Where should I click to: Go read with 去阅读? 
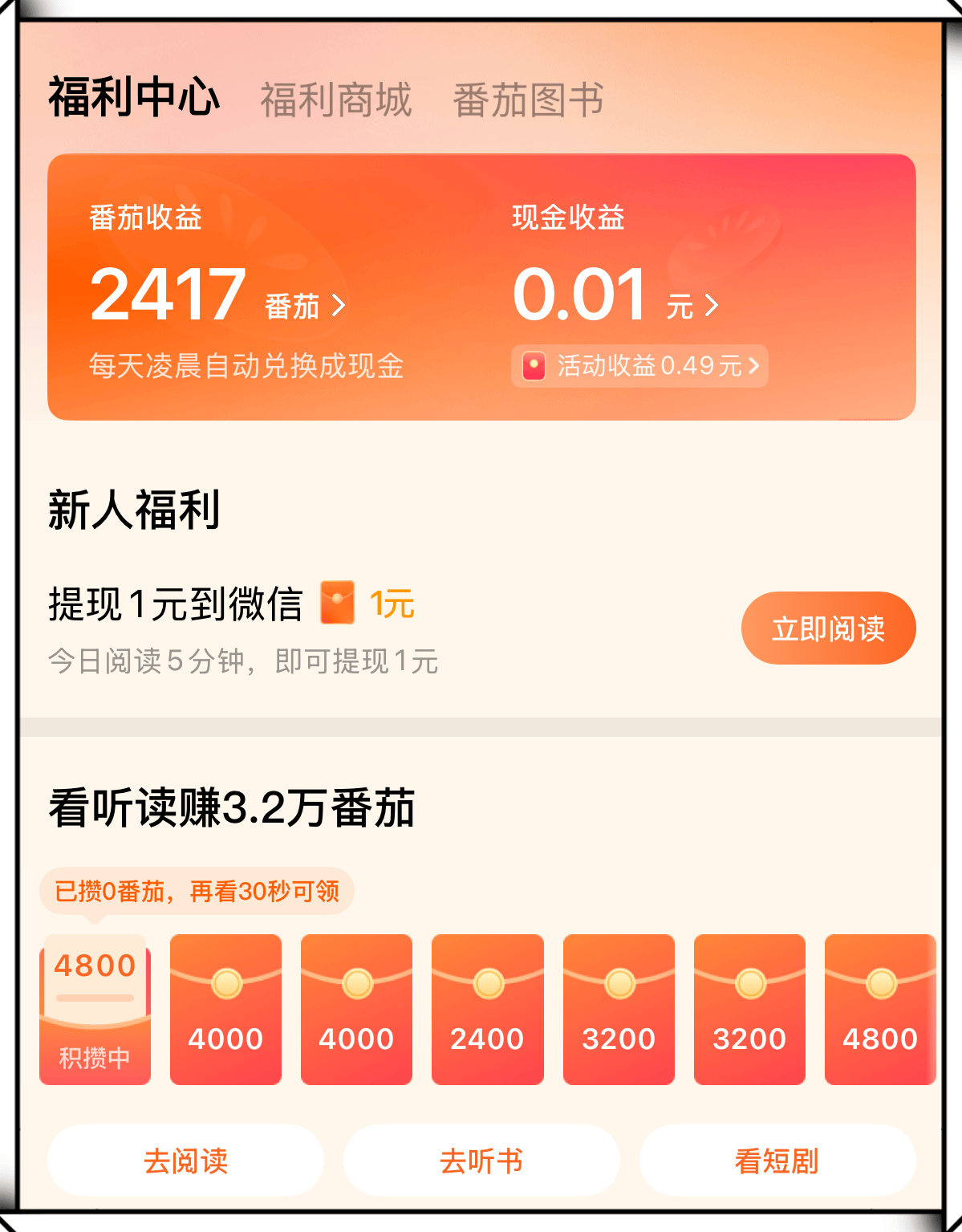click(185, 1161)
